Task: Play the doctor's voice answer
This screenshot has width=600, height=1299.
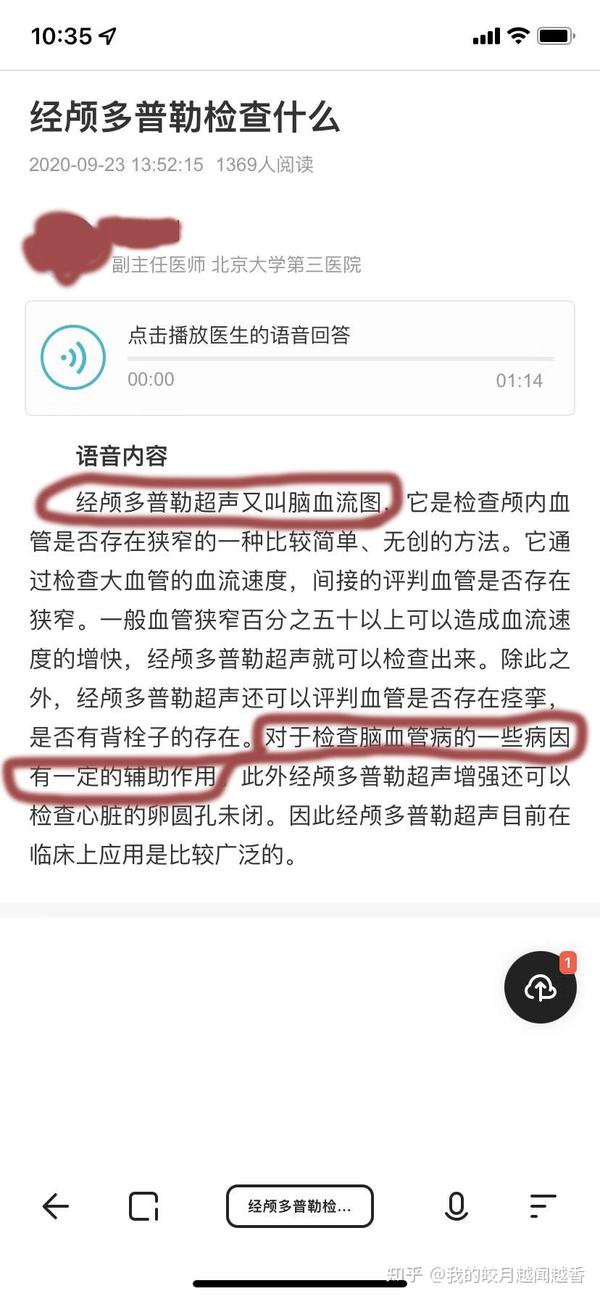Action: [x=72, y=357]
